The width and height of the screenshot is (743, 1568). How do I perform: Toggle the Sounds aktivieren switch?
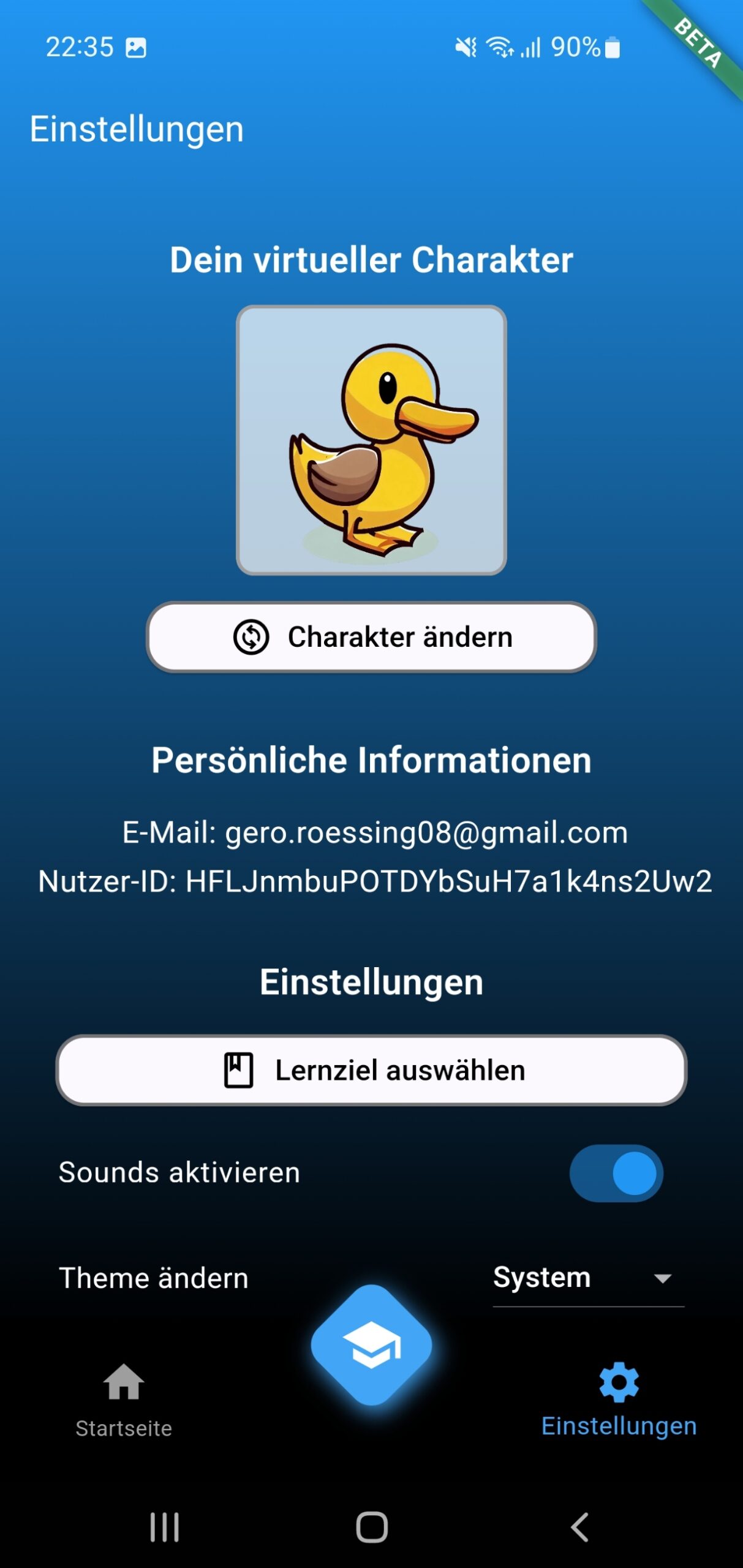click(x=616, y=1173)
